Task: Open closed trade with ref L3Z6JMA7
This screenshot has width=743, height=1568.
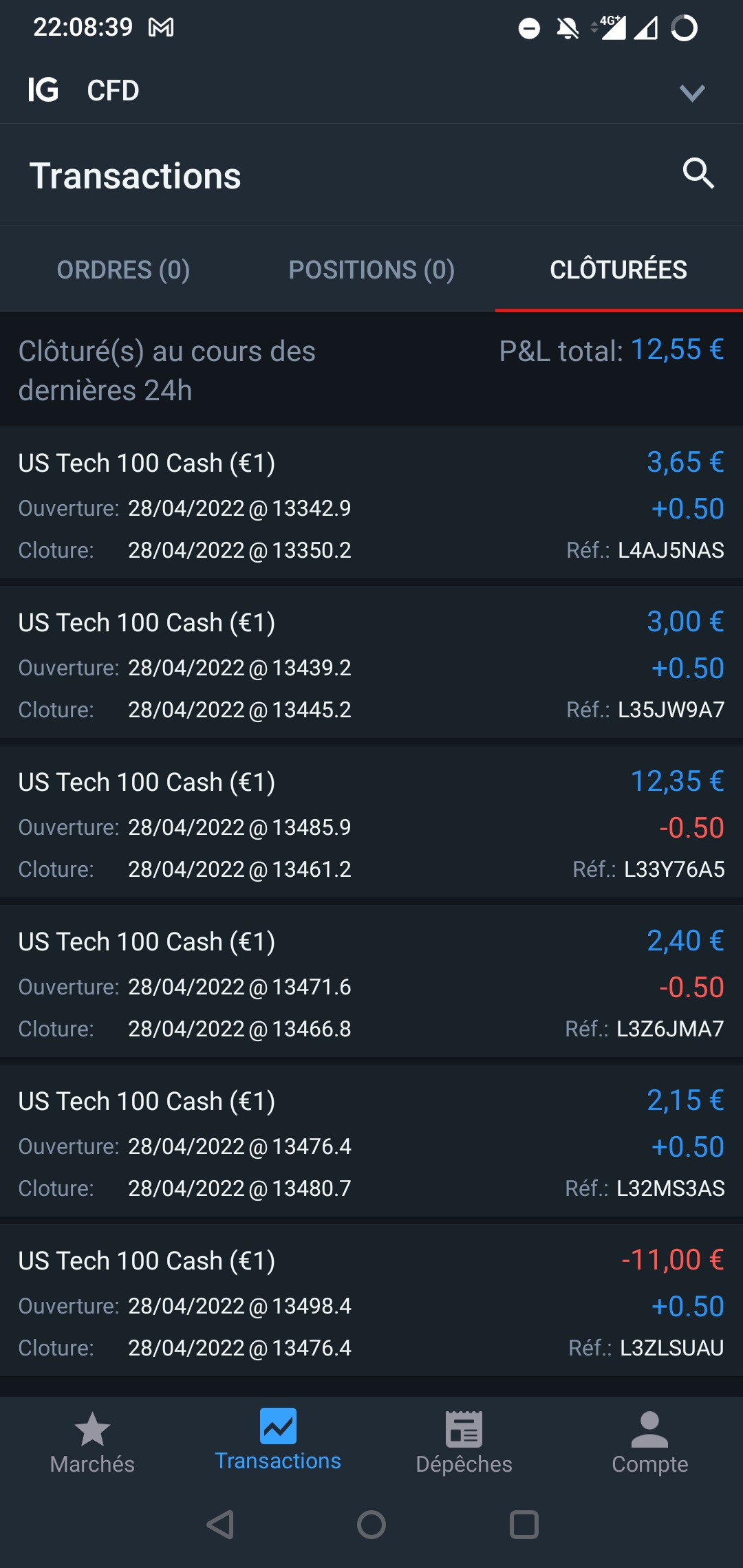Action: click(x=371, y=983)
